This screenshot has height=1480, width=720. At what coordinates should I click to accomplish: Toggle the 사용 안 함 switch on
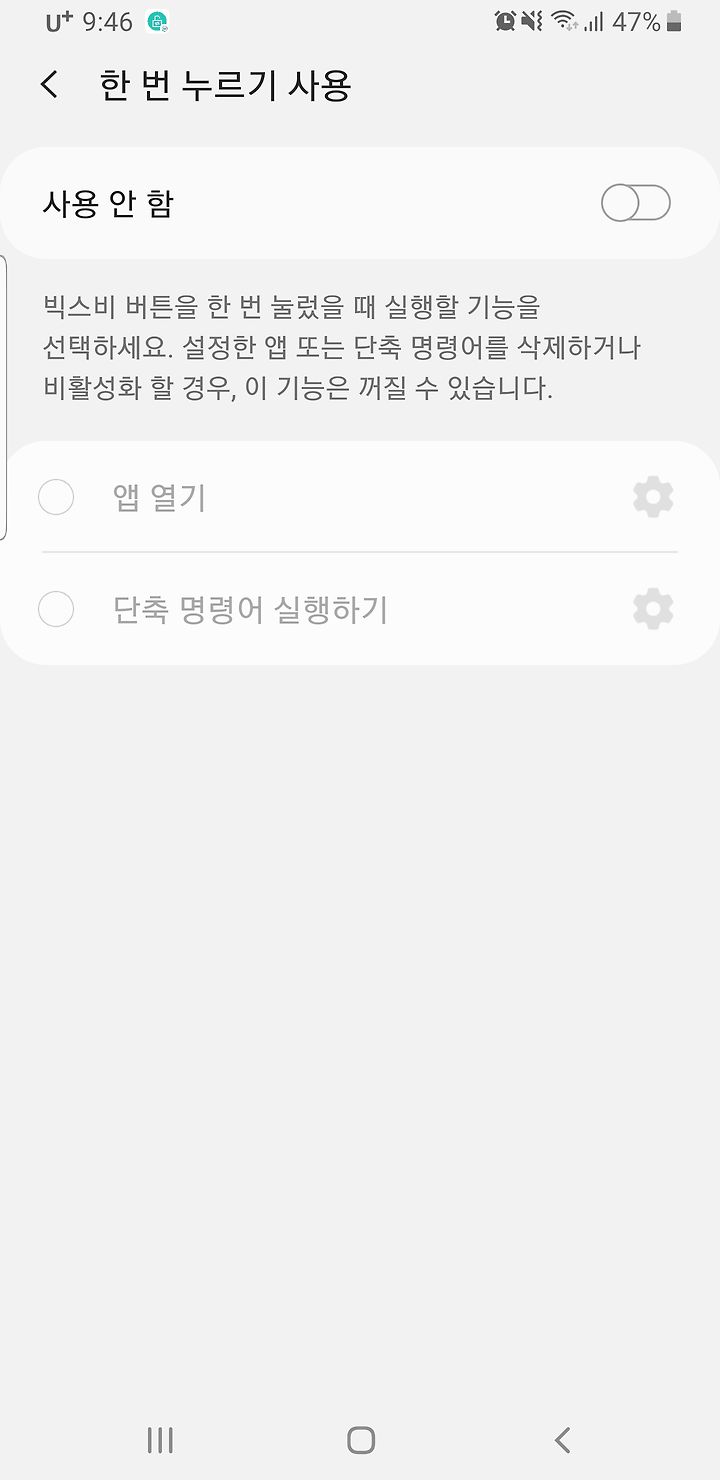[x=635, y=204]
